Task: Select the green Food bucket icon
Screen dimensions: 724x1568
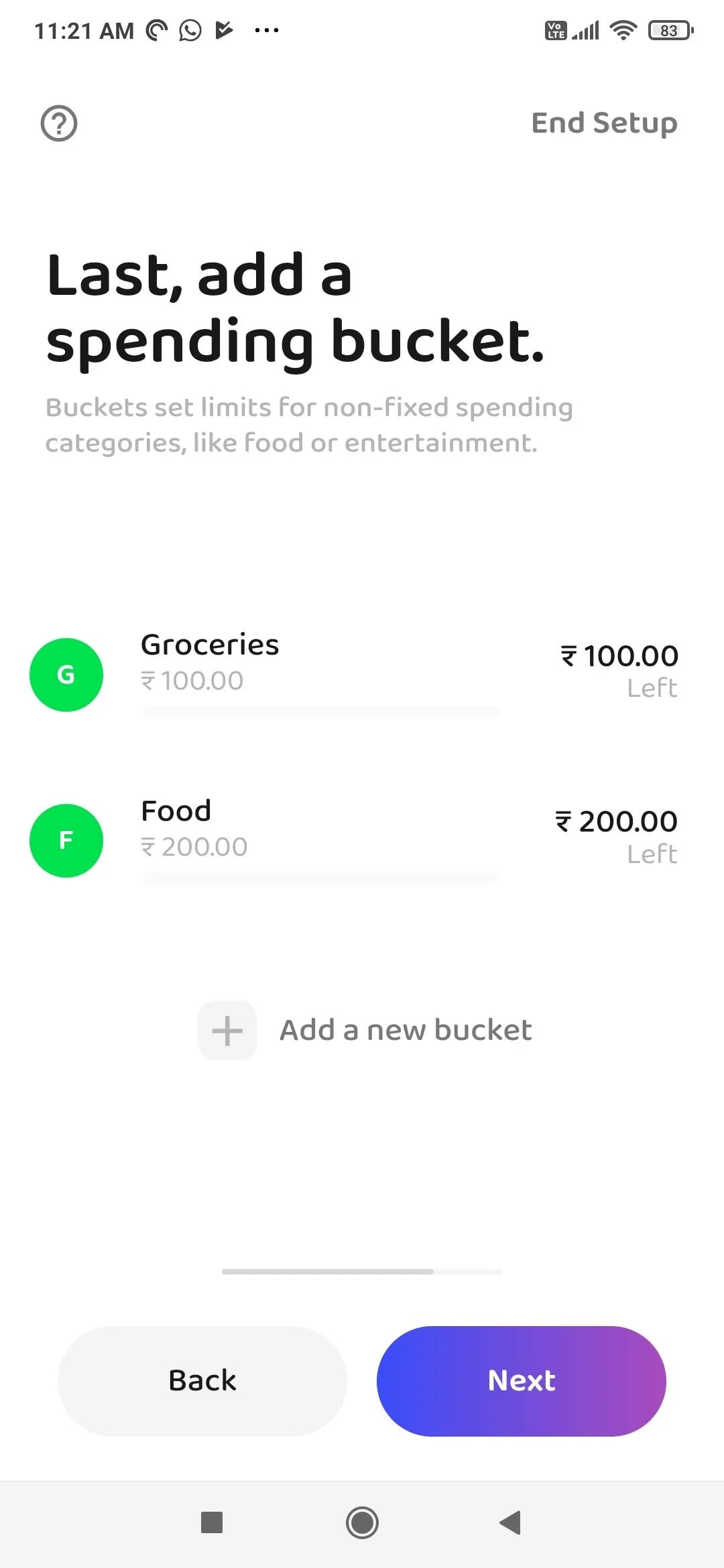Action: (x=66, y=841)
